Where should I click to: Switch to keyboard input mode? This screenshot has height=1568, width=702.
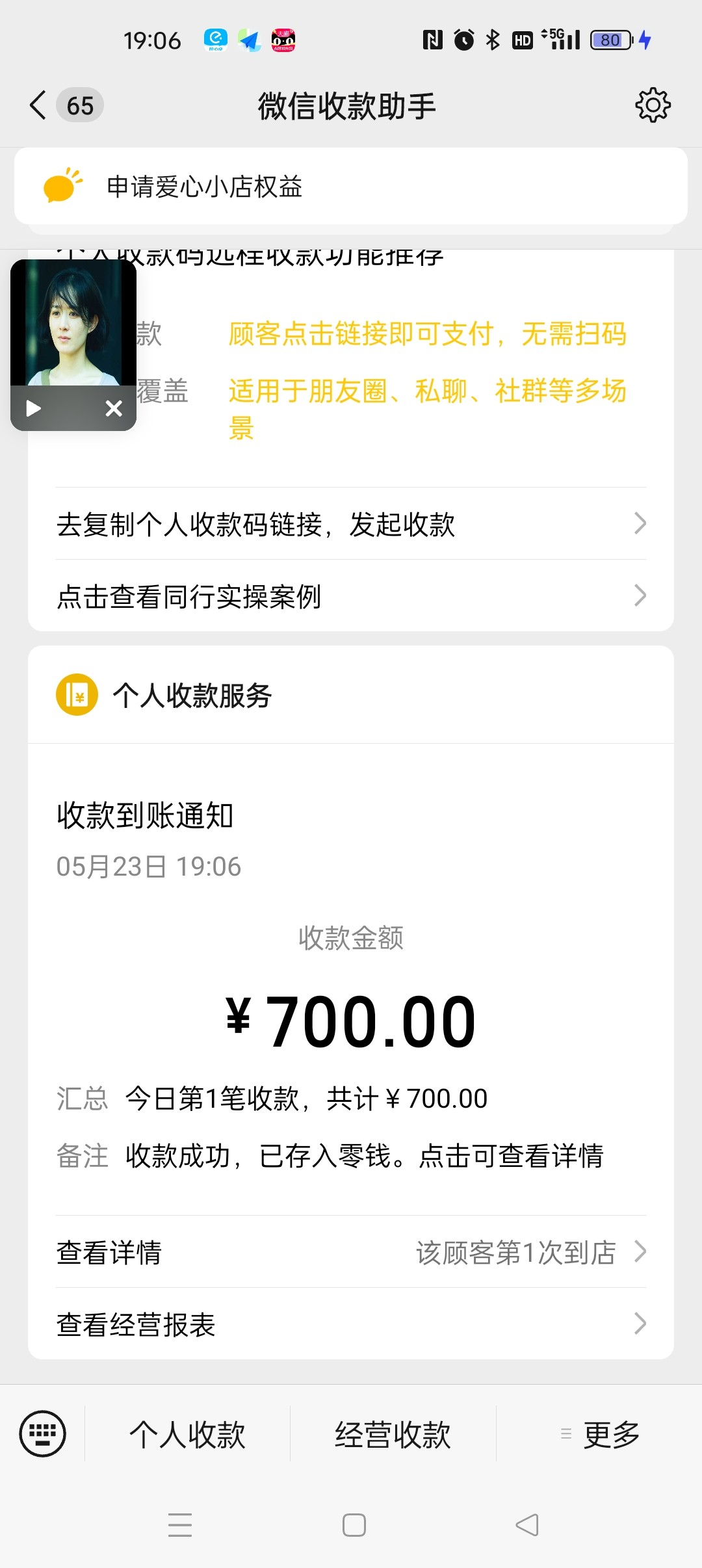pyautogui.click(x=43, y=1433)
